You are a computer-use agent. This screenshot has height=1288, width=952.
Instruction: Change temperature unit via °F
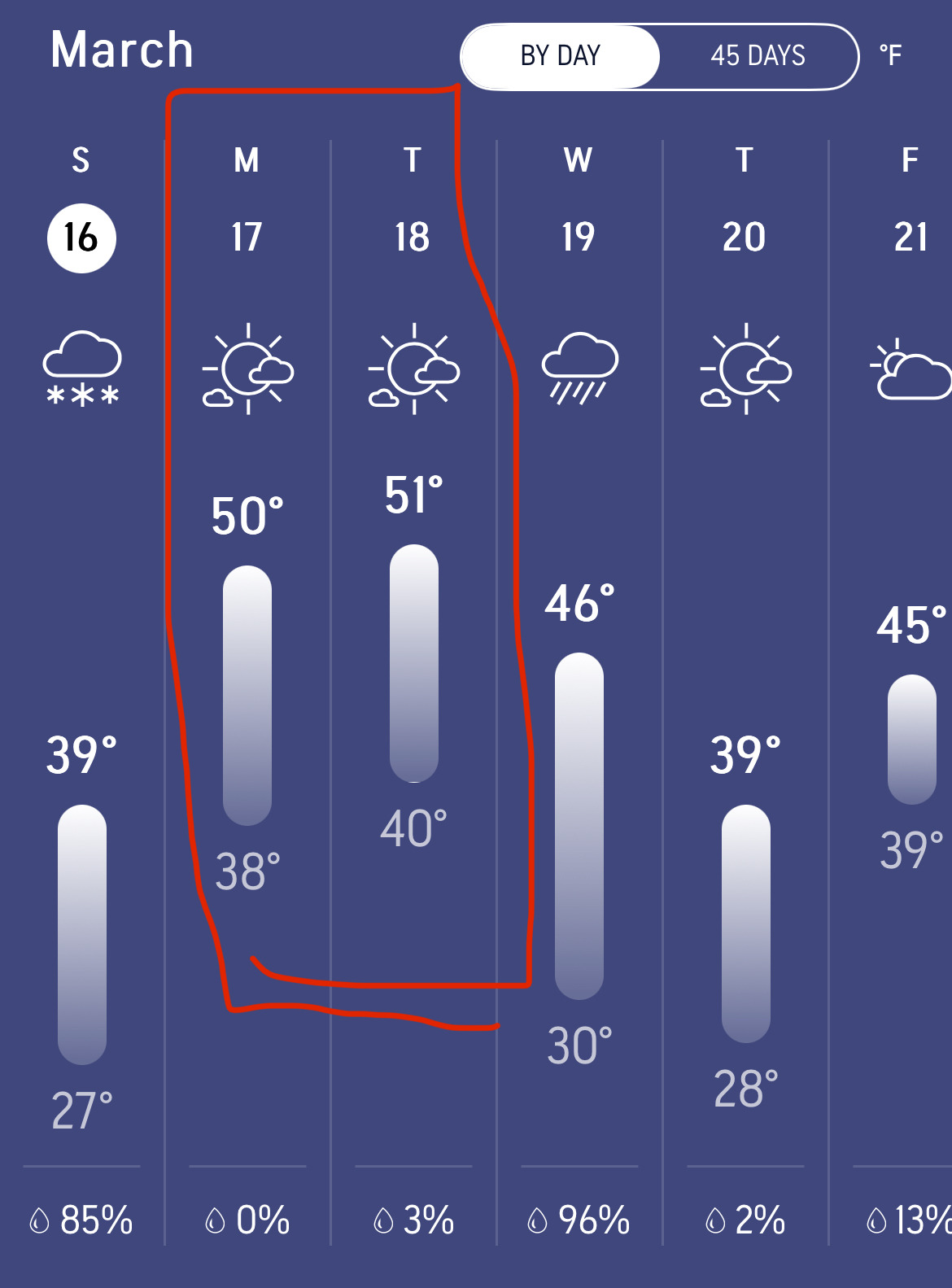pos(891,56)
